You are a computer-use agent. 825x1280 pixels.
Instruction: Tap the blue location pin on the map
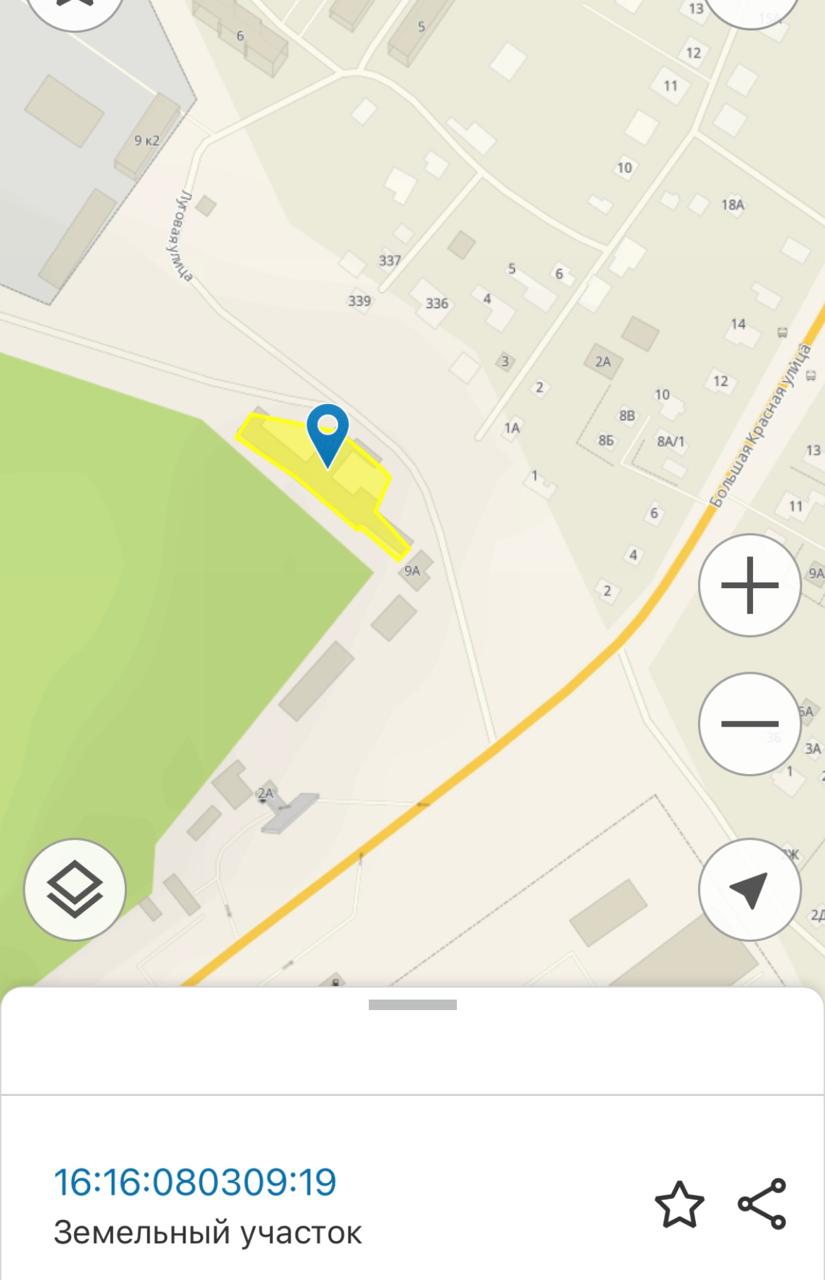pos(327,432)
